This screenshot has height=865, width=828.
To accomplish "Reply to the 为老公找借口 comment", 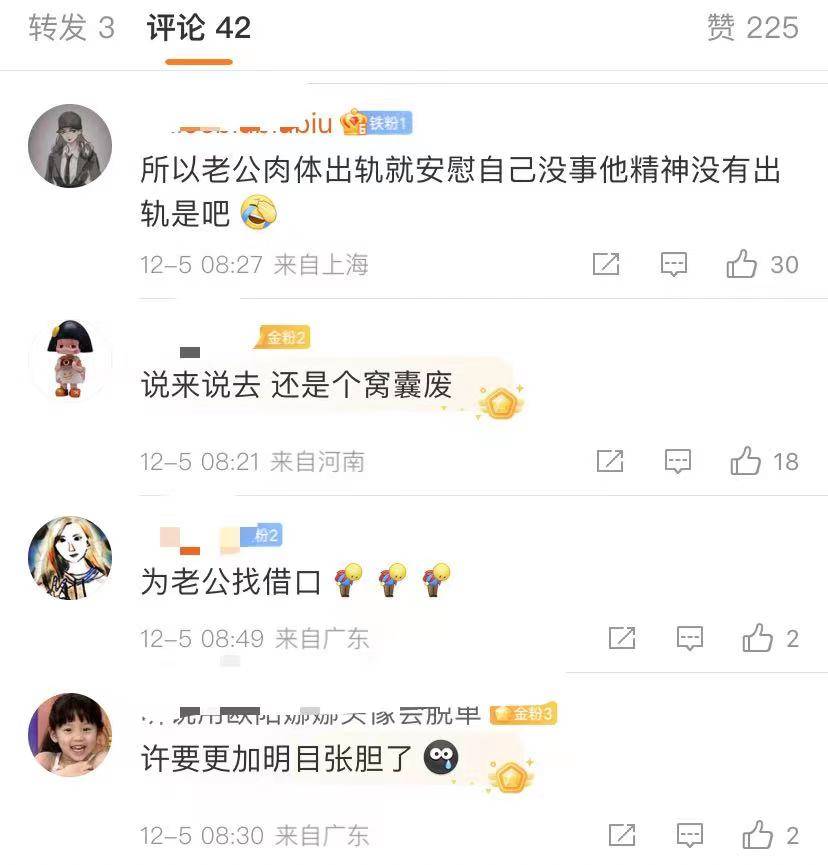I will (690, 638).
